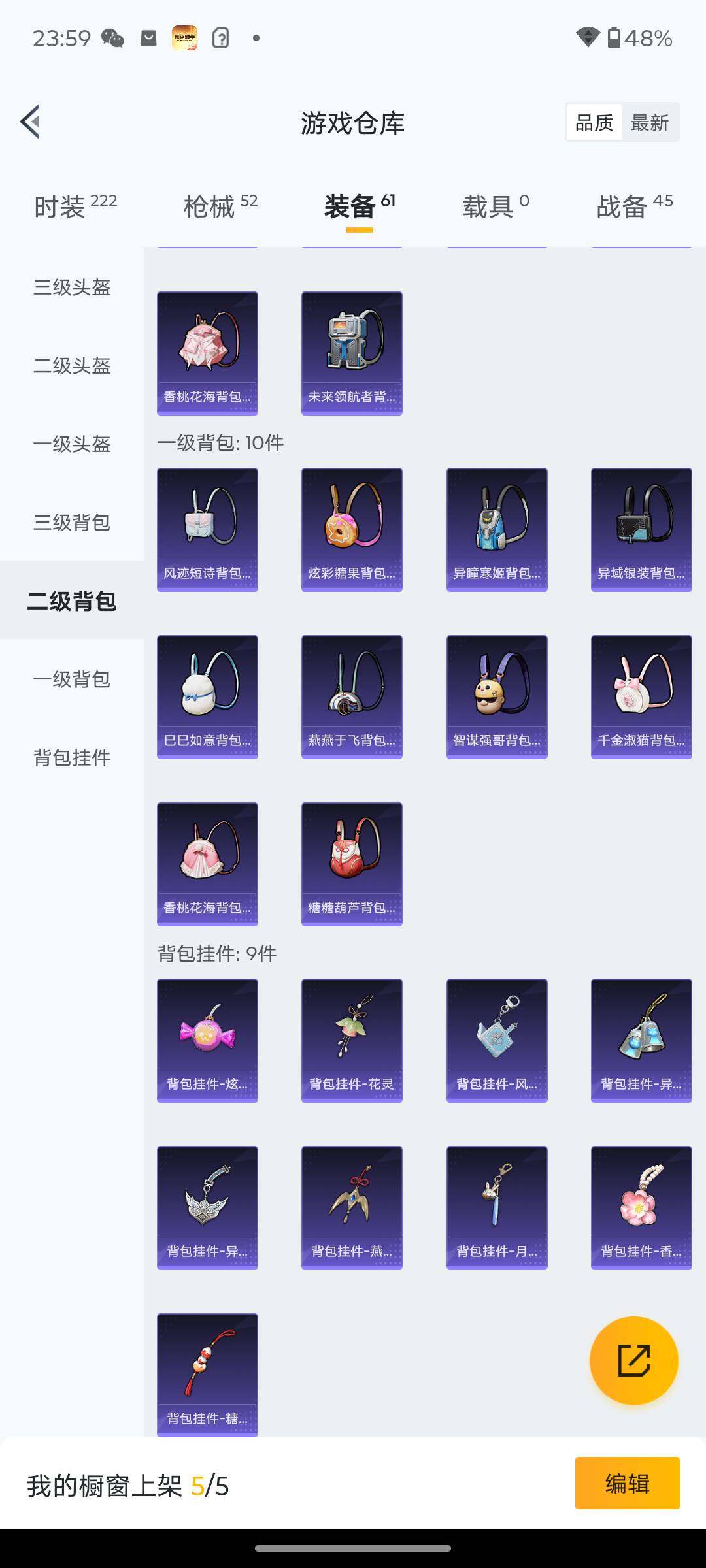Open the 智谋强哥背包 item

497,696
